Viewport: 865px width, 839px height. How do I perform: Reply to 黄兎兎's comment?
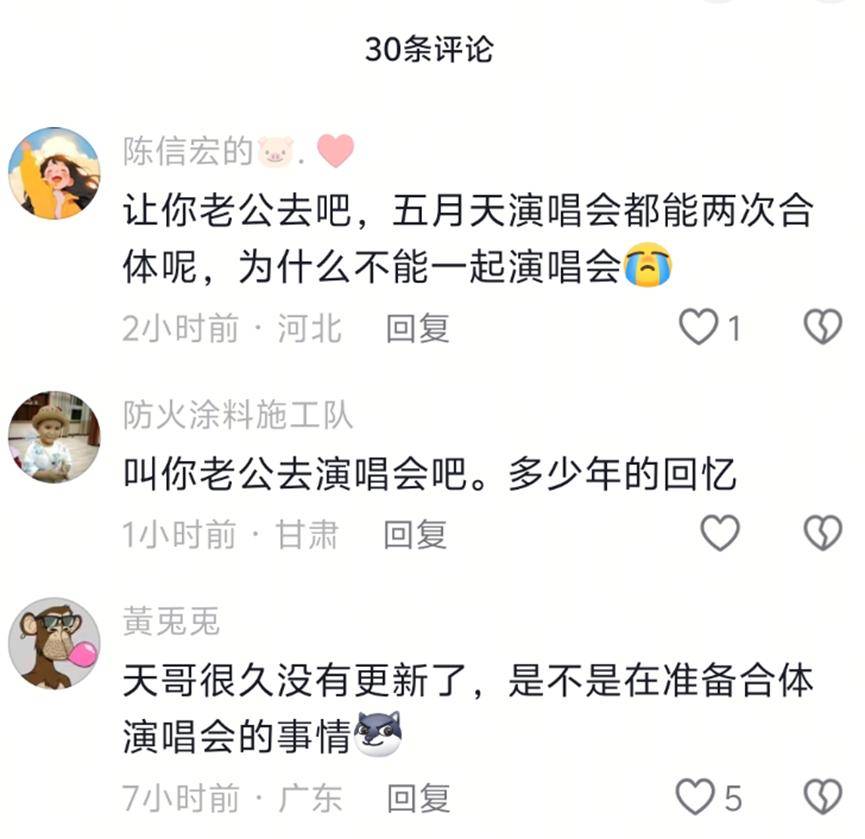pos(417,798)
